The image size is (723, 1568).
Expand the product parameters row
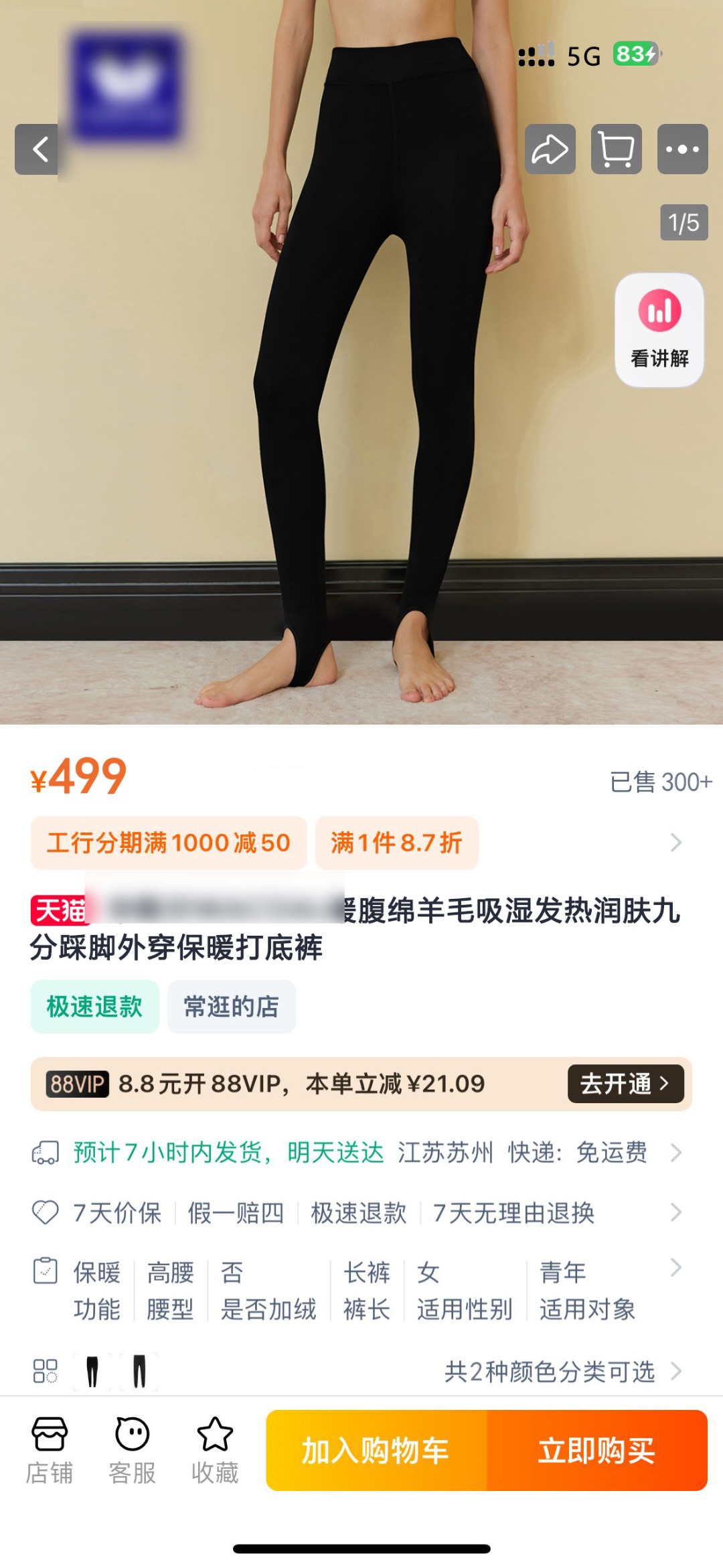(x=360, y=1290)
